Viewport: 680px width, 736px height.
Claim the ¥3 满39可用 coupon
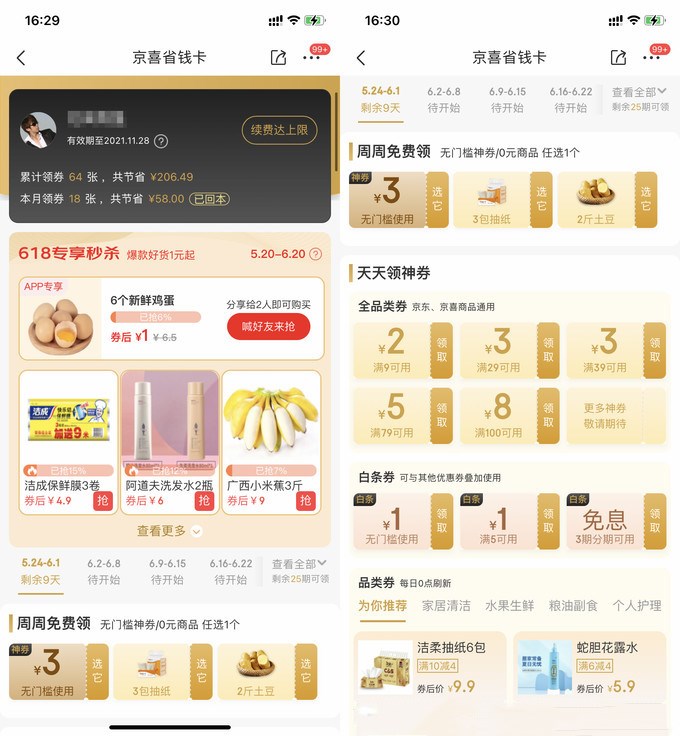655,350
